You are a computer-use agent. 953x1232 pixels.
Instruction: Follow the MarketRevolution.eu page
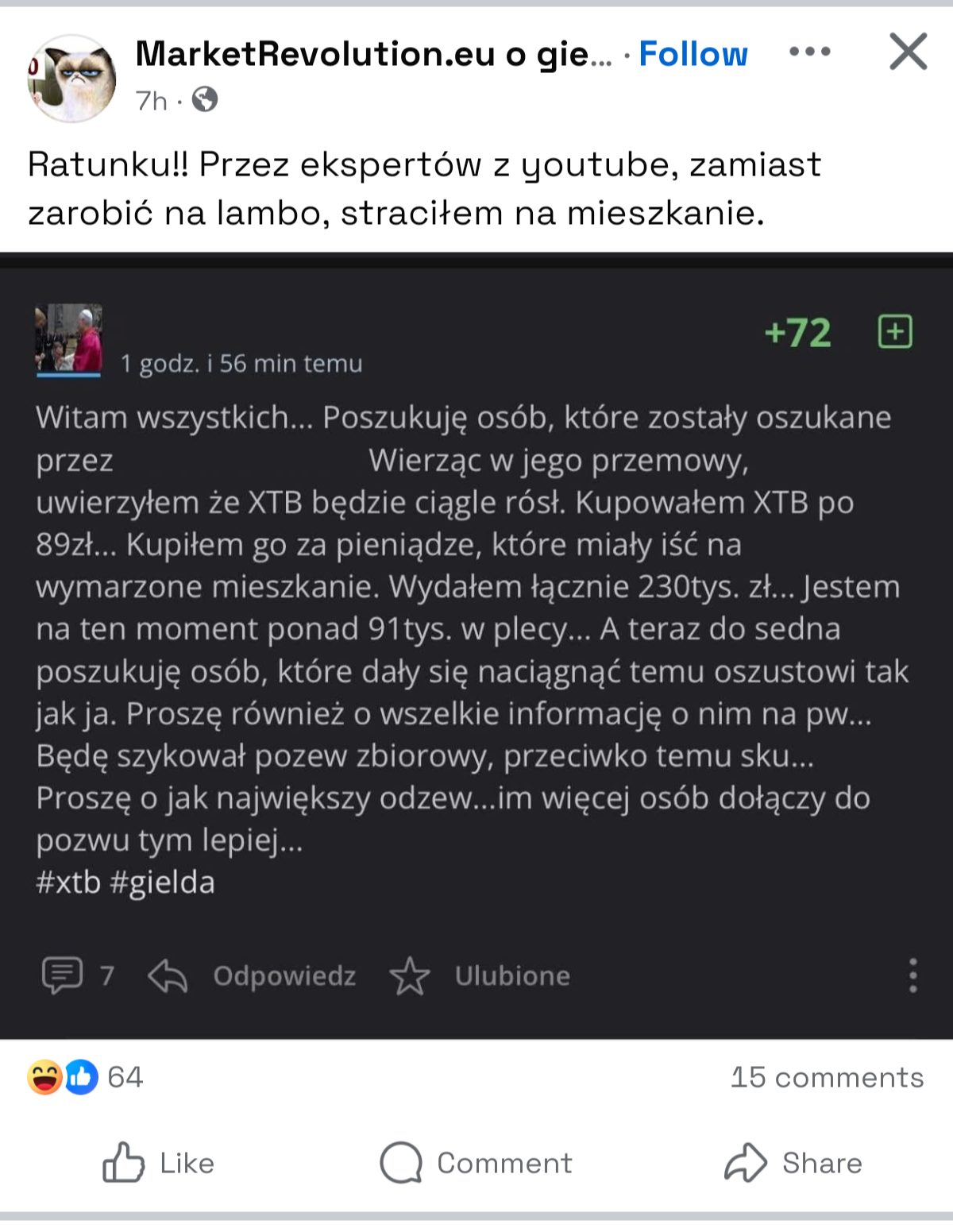pos(693,54)
